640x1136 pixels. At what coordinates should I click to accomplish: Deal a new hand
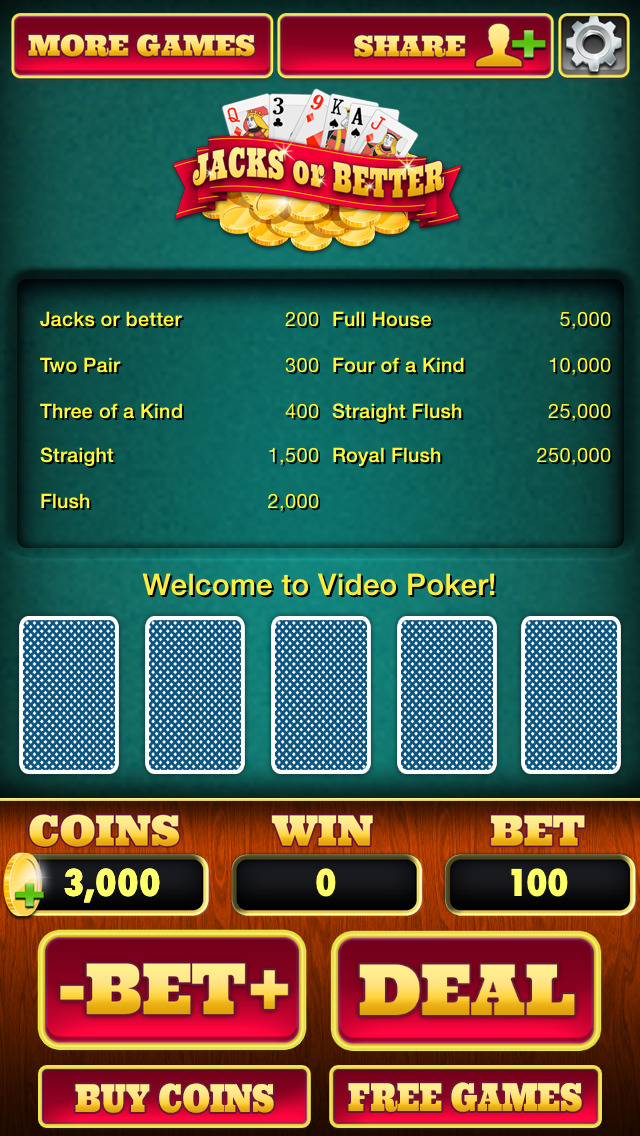point(466,990)
